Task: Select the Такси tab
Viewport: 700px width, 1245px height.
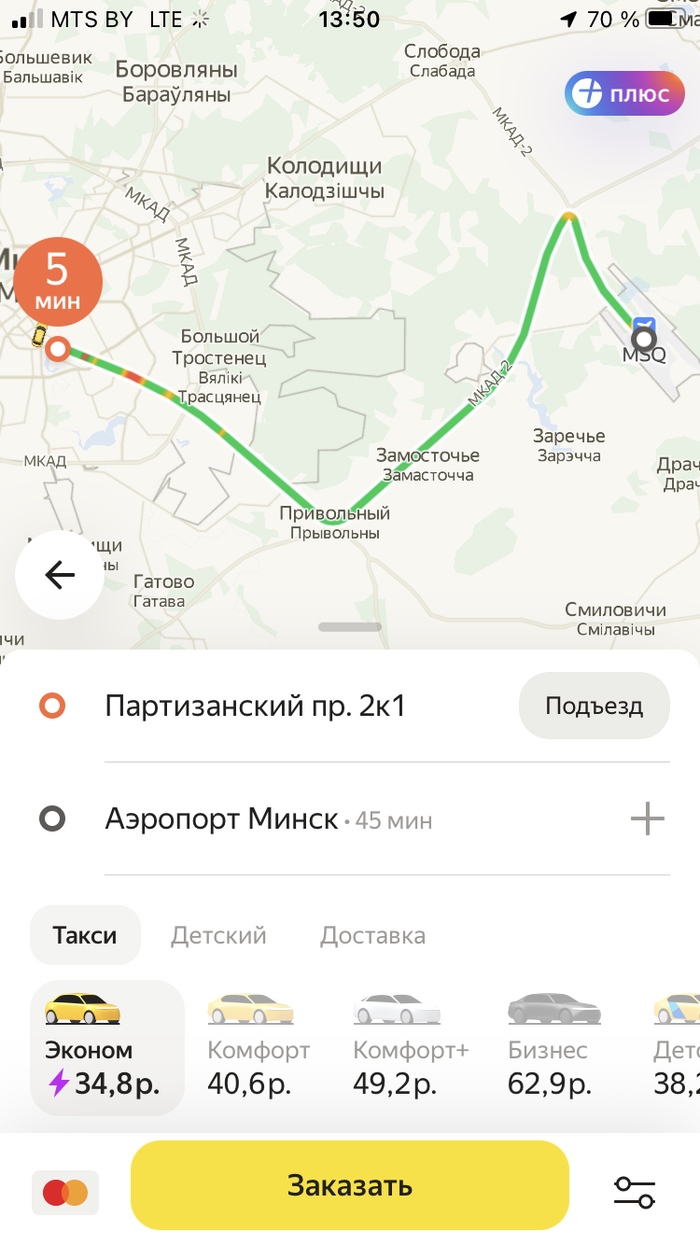Action: coord(85,936)
